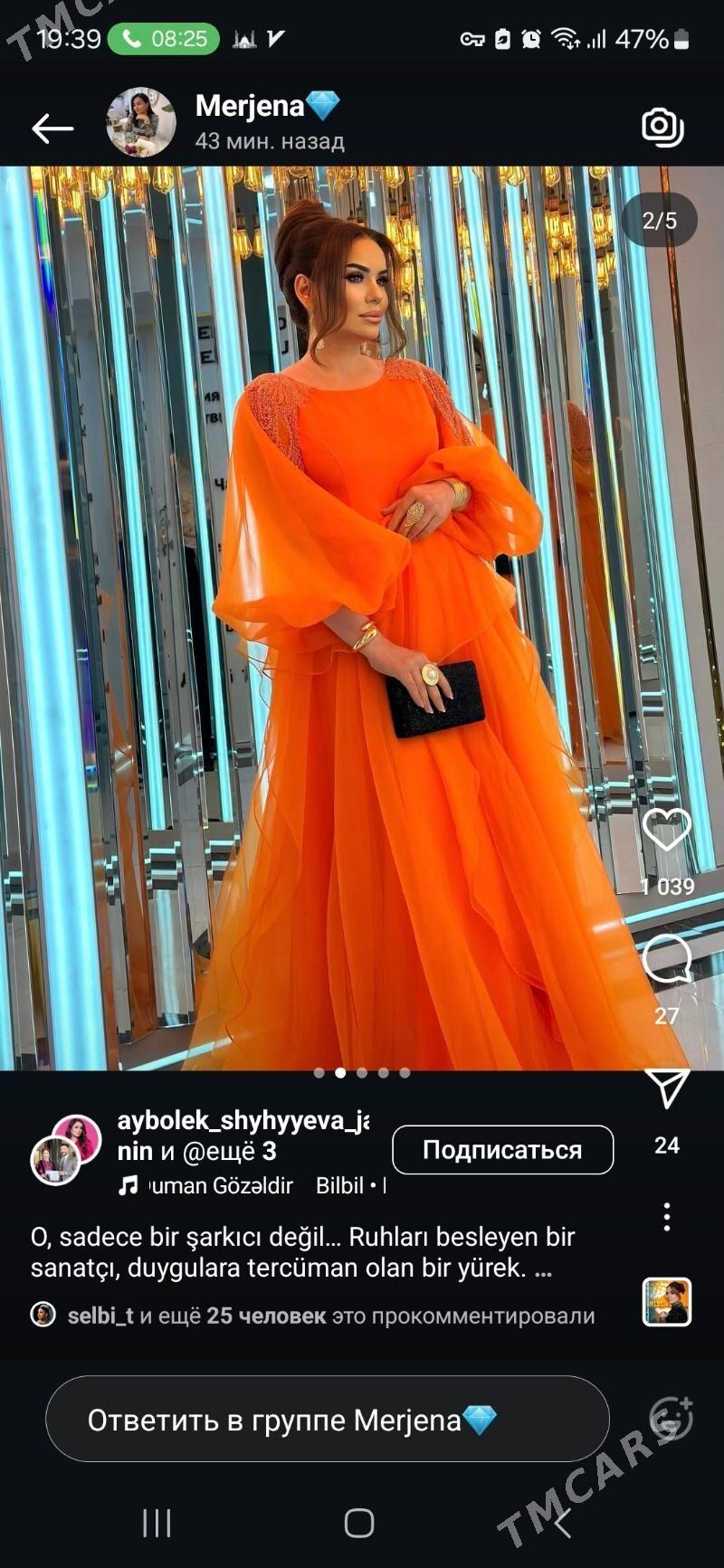Like this post with the heart
Viewport: 724px width, 1568px height.
tap(667, 830)
